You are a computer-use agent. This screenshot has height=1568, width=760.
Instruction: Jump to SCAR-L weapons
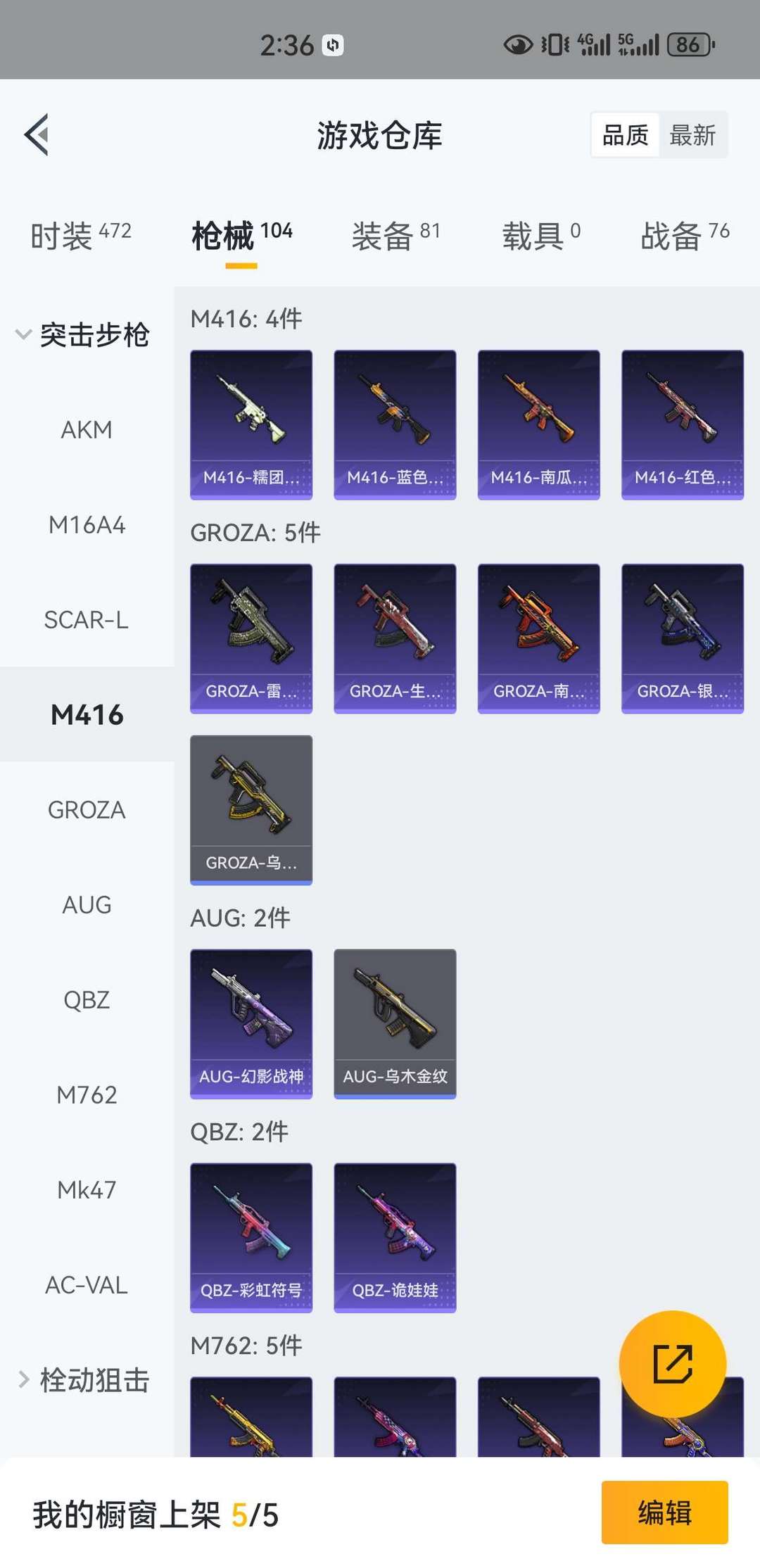coord(87,620)
